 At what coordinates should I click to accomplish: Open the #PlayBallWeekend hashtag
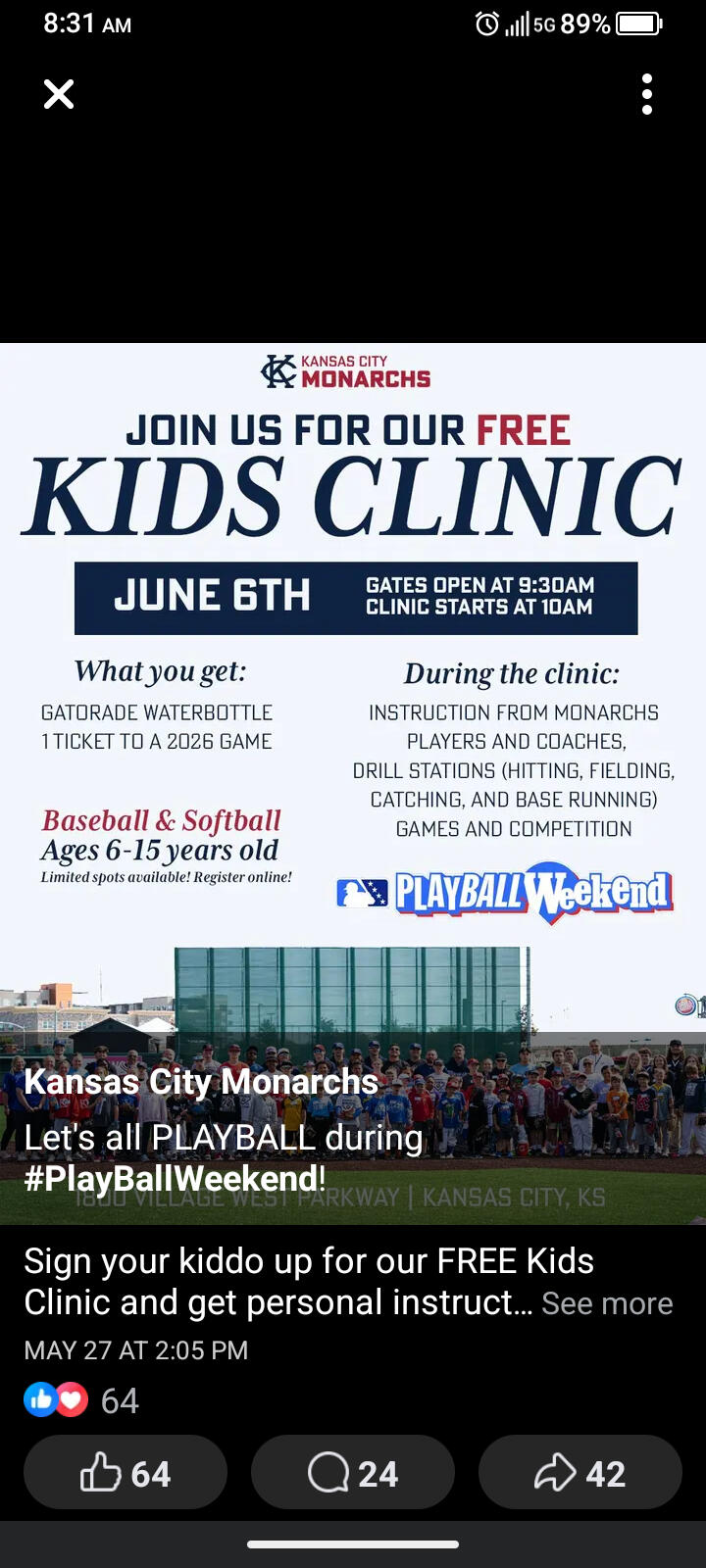click(171, 1178)
